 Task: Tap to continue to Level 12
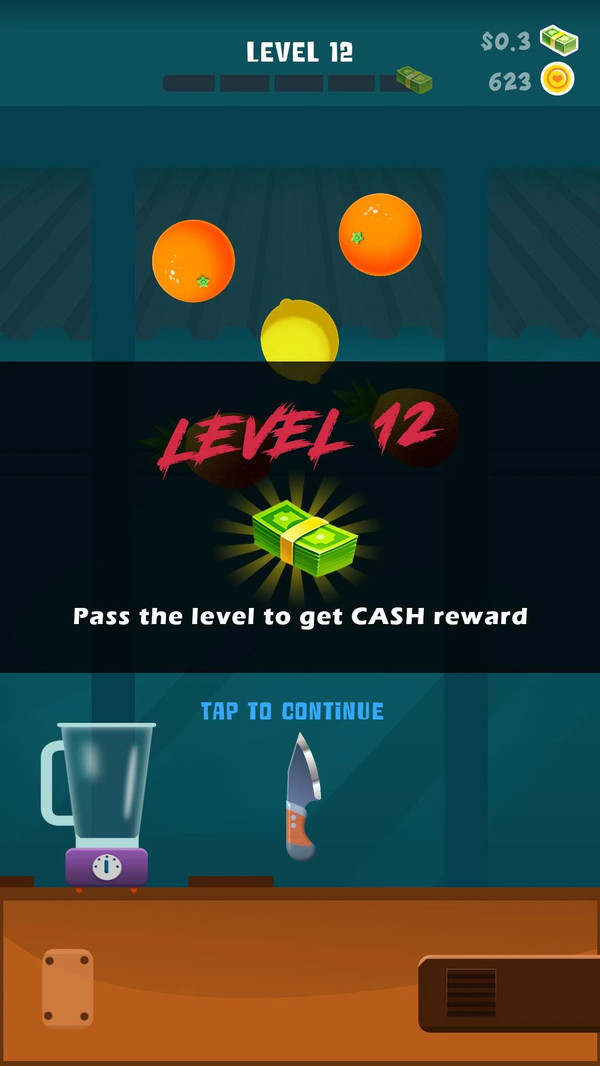pyautogui.click(x=292, y=711)
